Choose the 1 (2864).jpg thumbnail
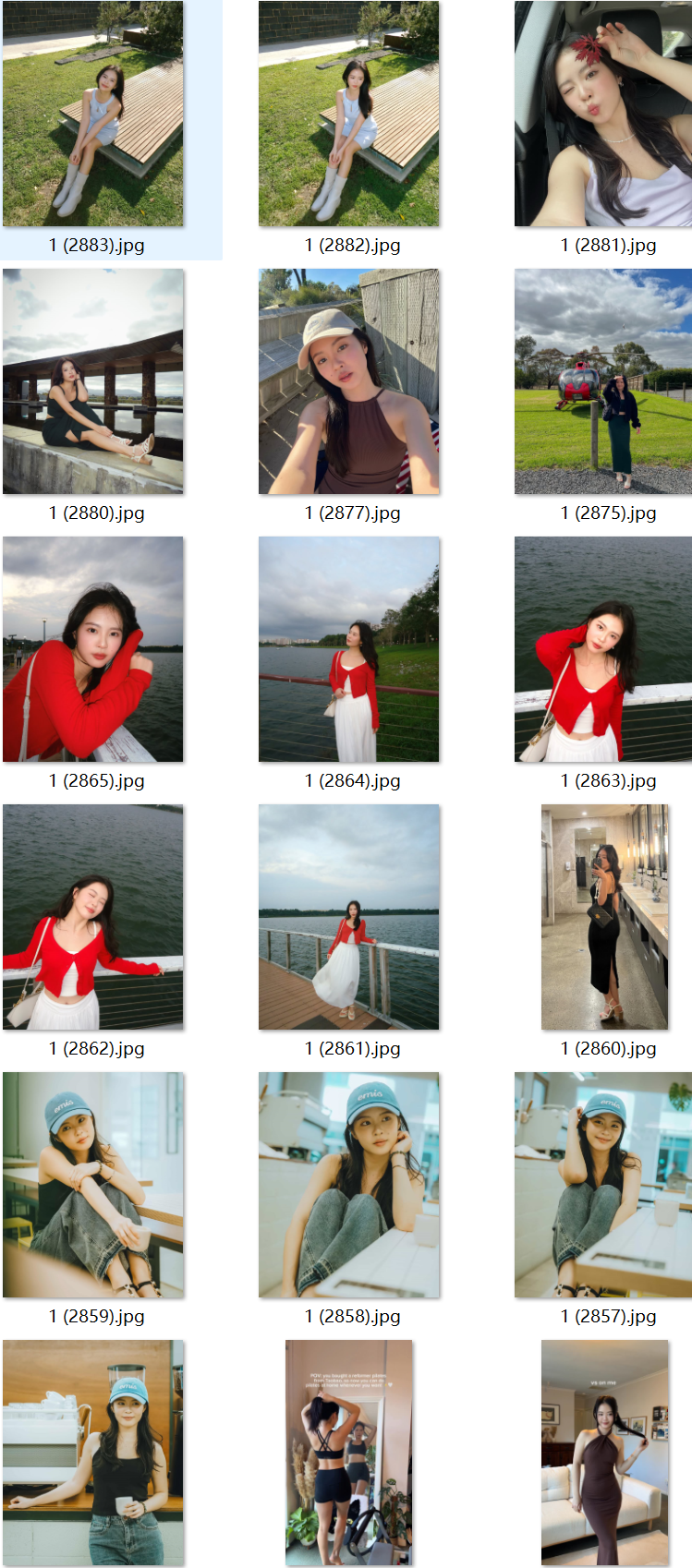 [348, 649]
